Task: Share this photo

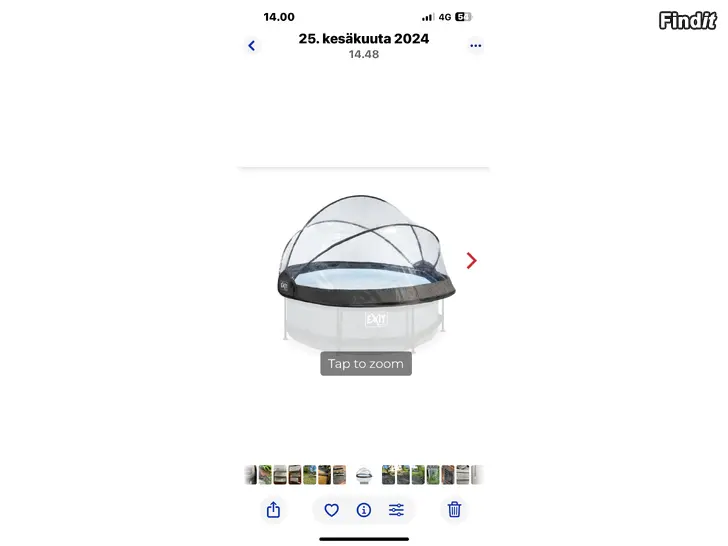Action: click(x=273, y=510)
